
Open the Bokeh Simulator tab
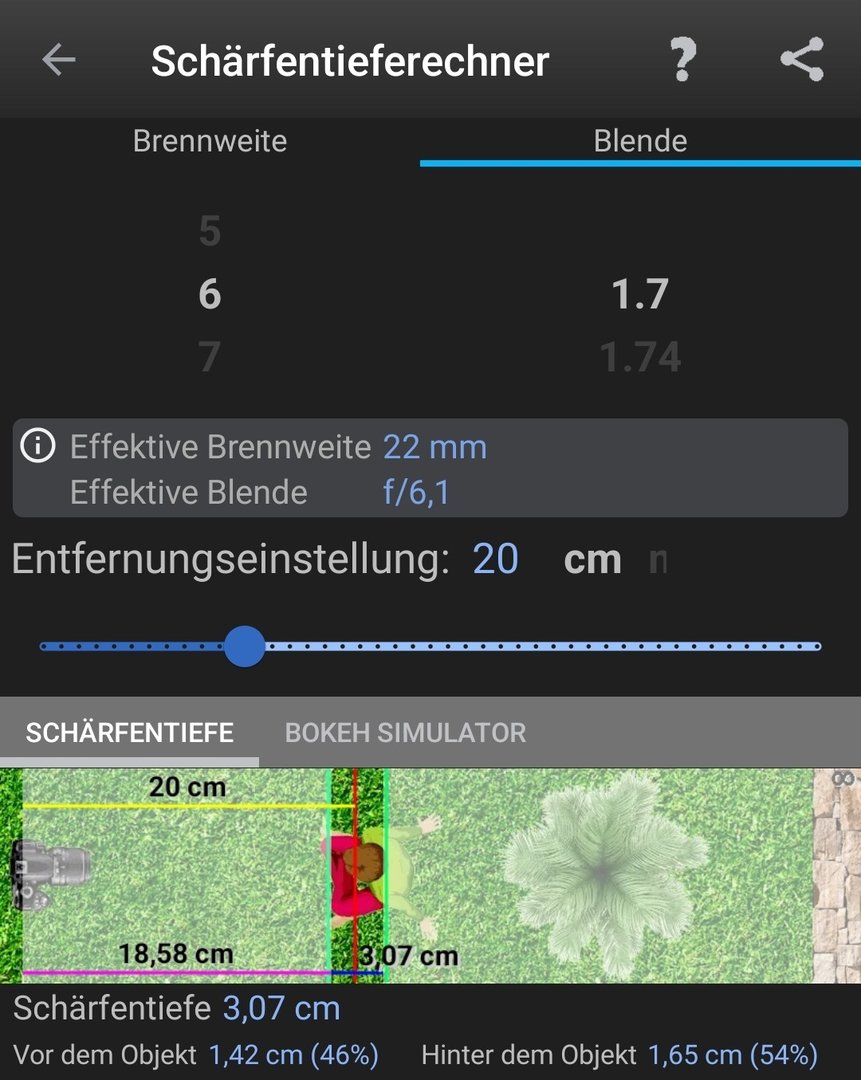pyautogui.click(x=405, y=733)
